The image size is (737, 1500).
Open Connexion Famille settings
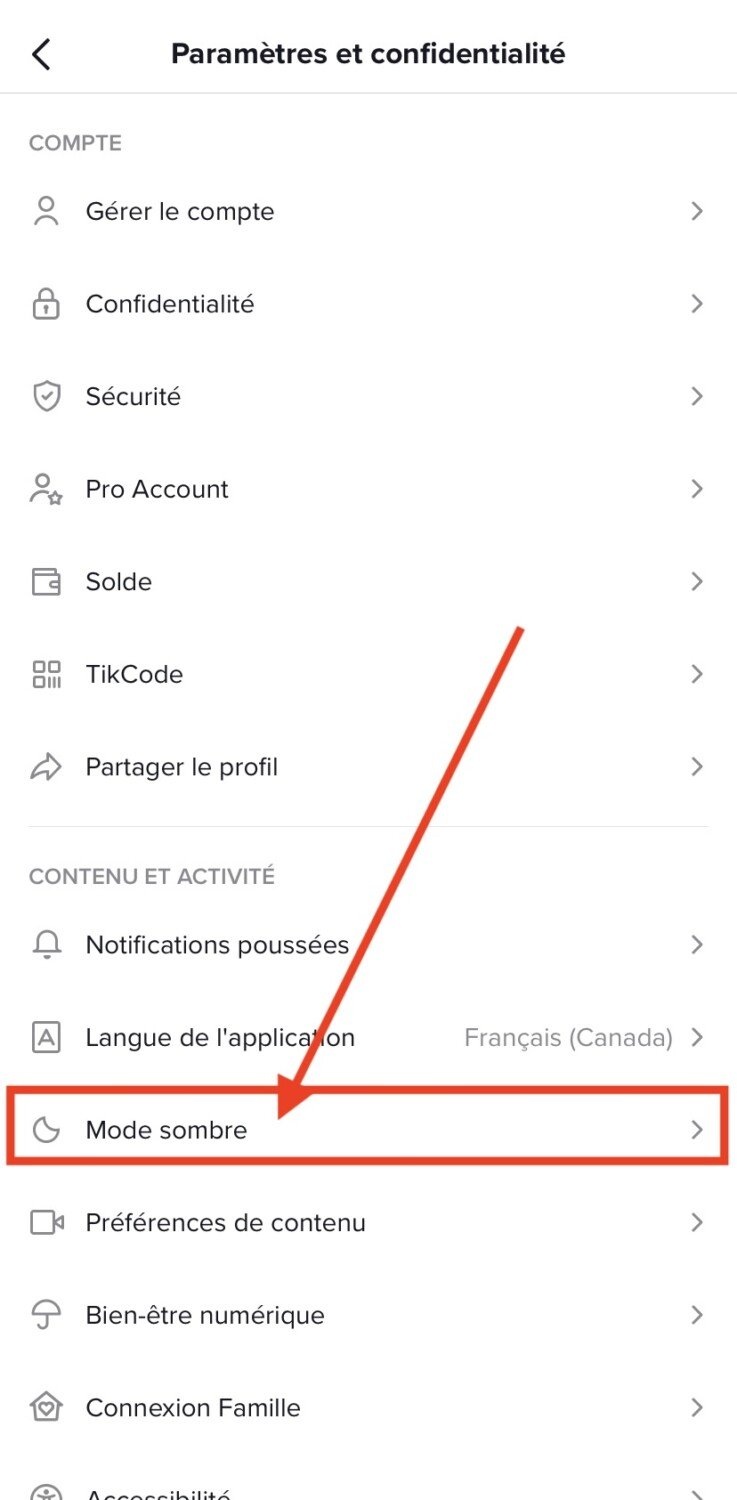pos(368,1408)
